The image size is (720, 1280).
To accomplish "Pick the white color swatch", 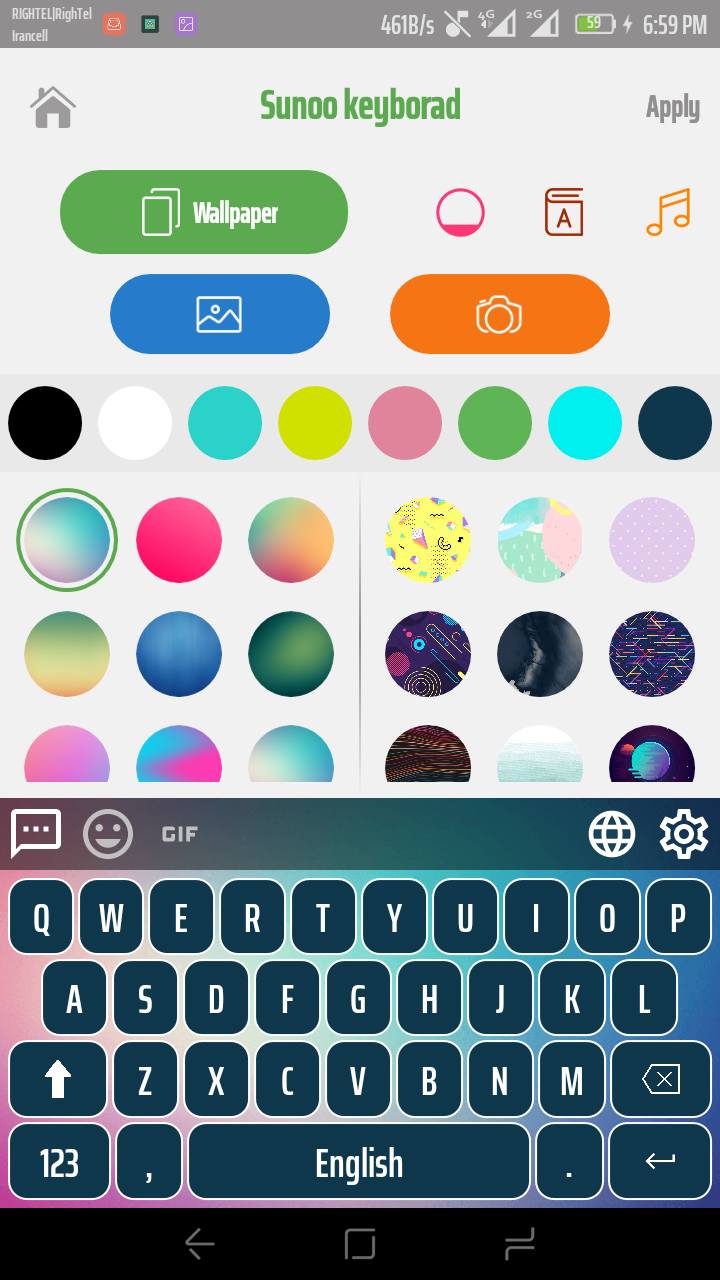I will (135, 423).
